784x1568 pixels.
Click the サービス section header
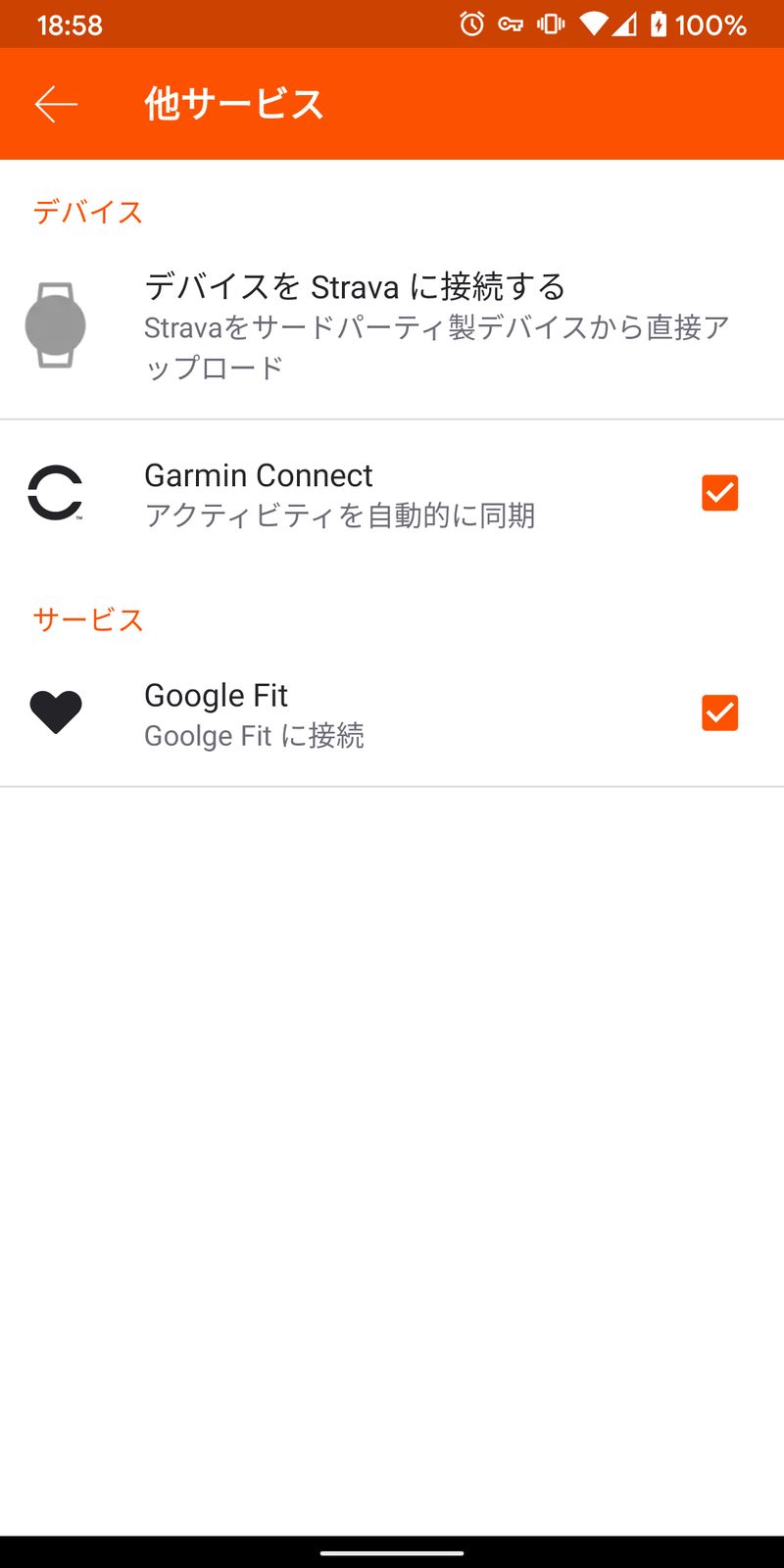click(87, 619)
